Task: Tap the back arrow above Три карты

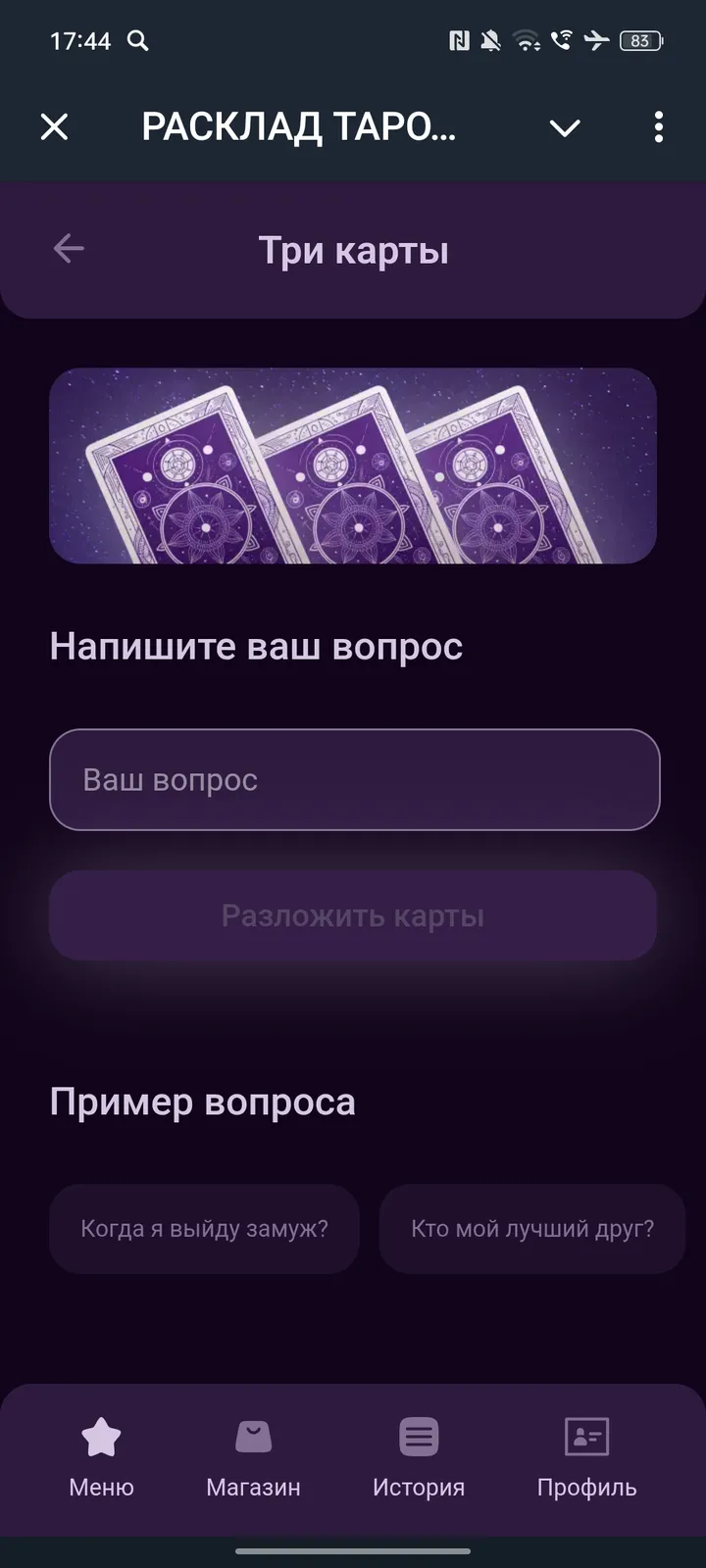Action: click(x=69, y=248)
